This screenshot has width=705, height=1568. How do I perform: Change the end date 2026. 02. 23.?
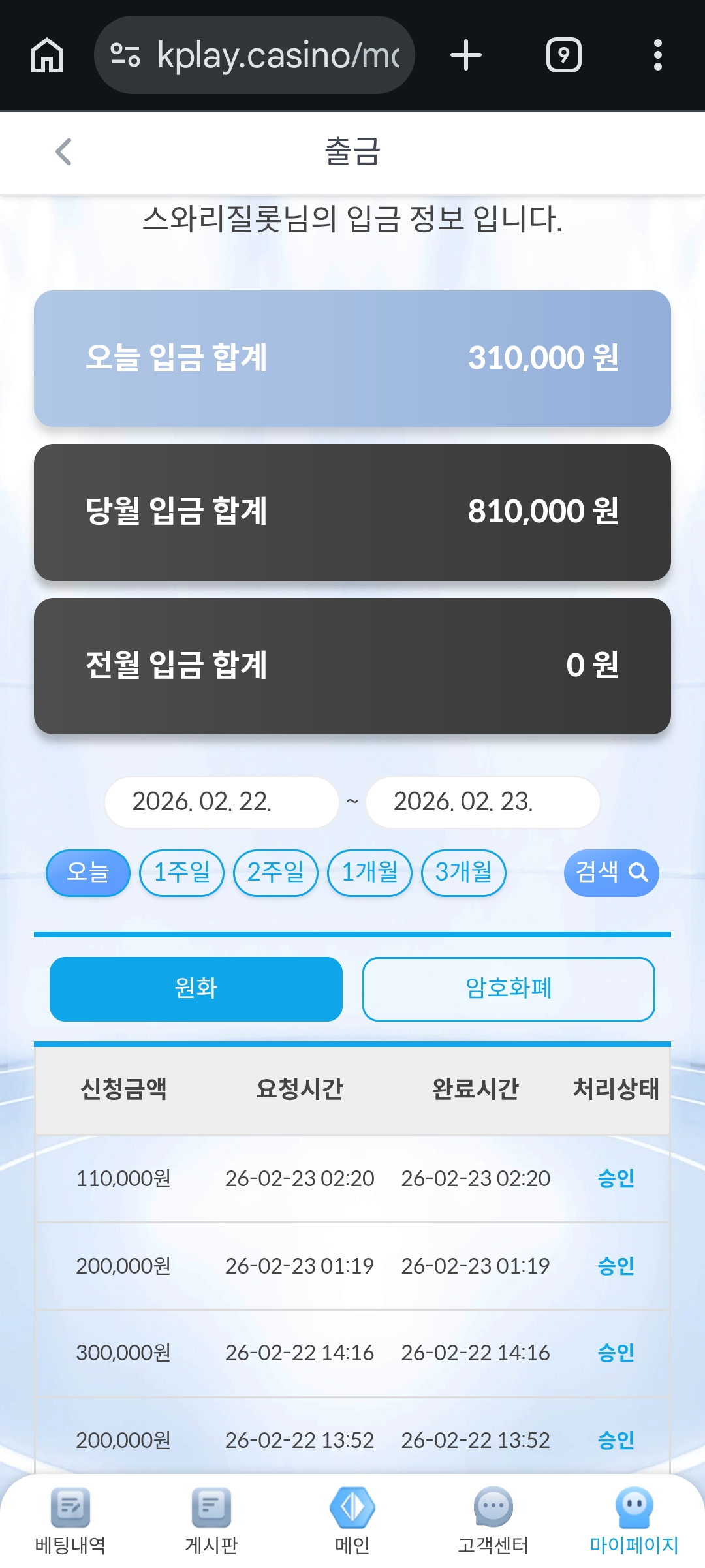(482, 802)
